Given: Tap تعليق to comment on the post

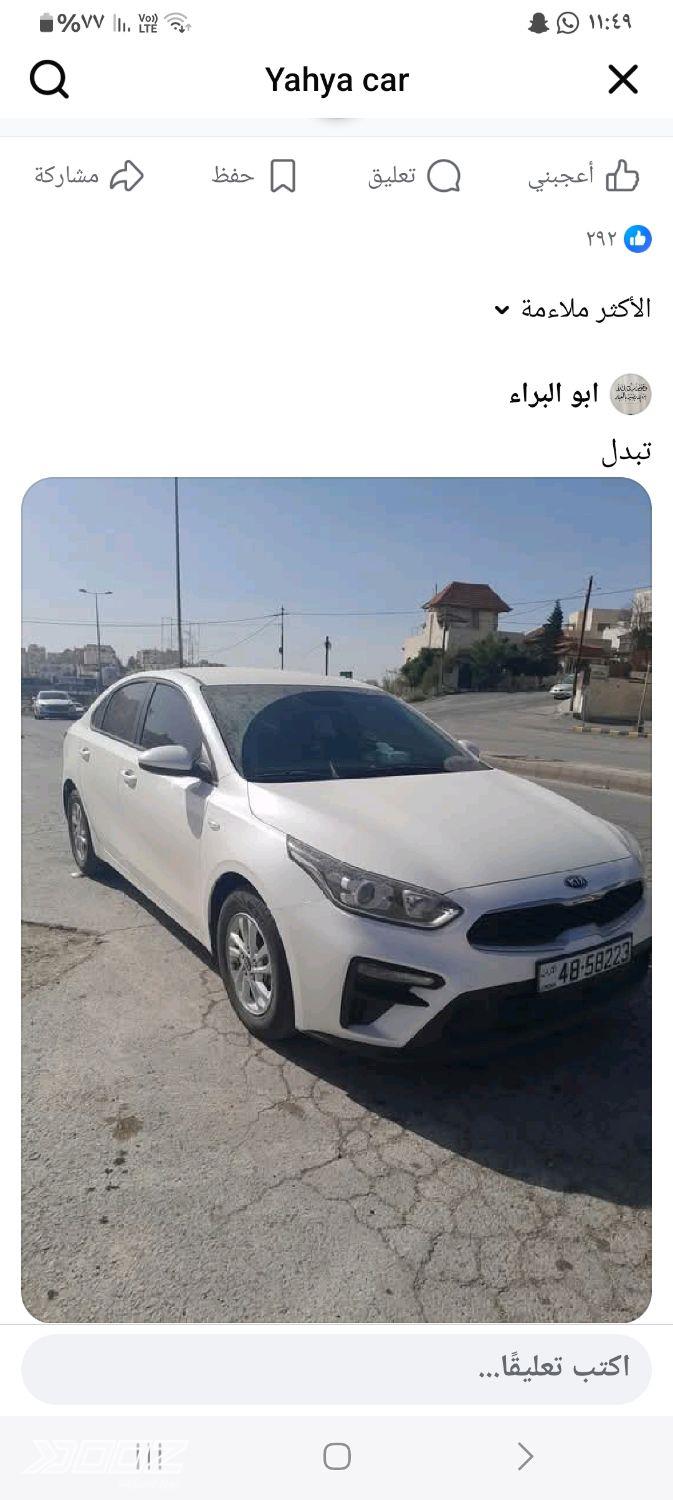Looking at the screenshot, I should tap(414, 177).
